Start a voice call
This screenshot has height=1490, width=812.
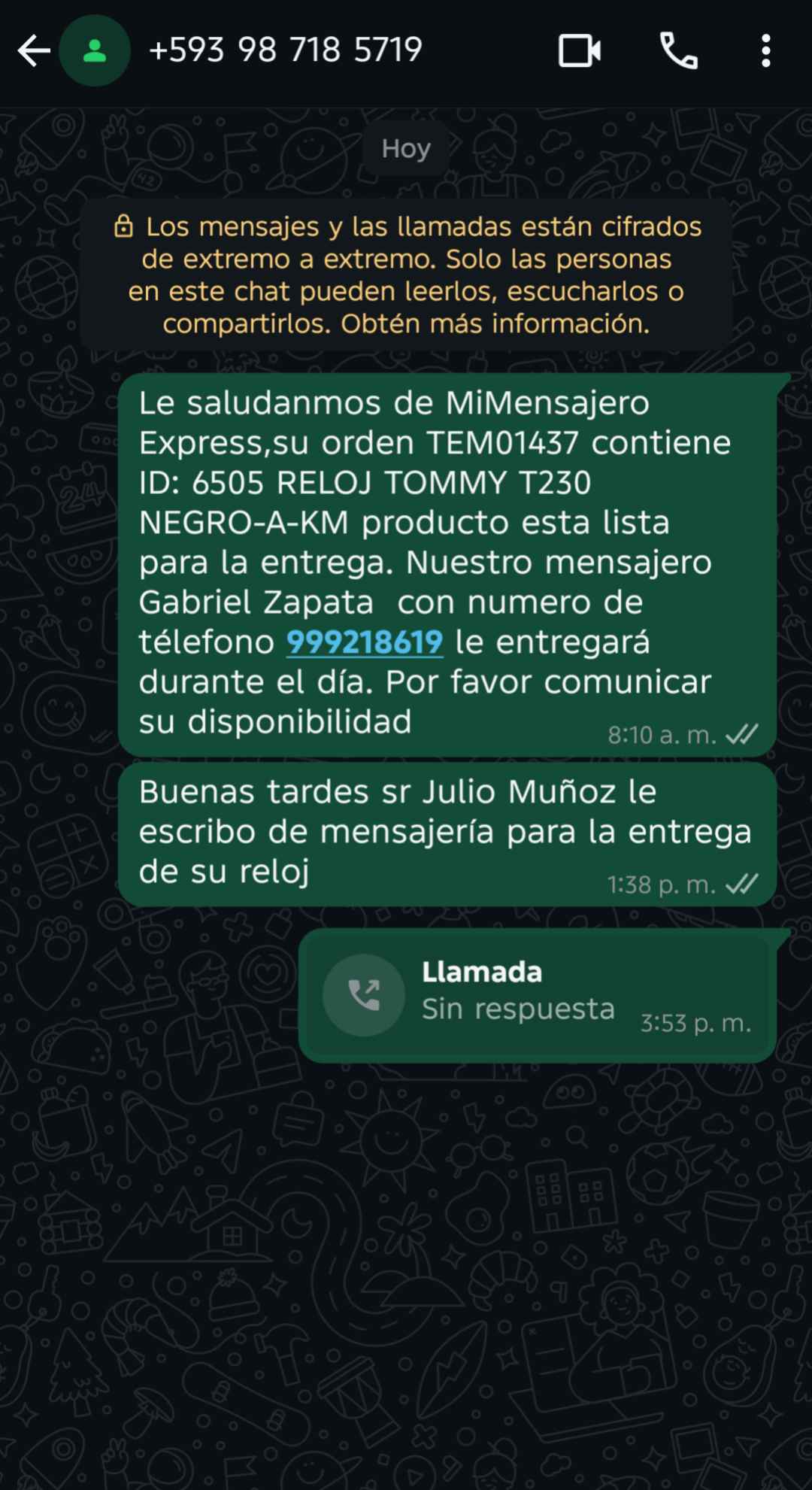(x=678, y=51)
